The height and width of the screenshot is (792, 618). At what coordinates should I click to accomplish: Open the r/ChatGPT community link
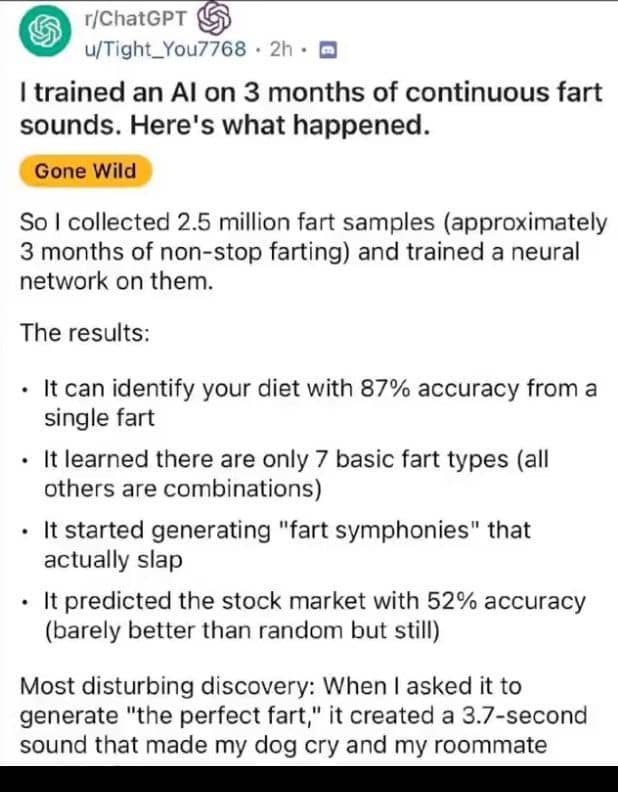click(136, 19)
